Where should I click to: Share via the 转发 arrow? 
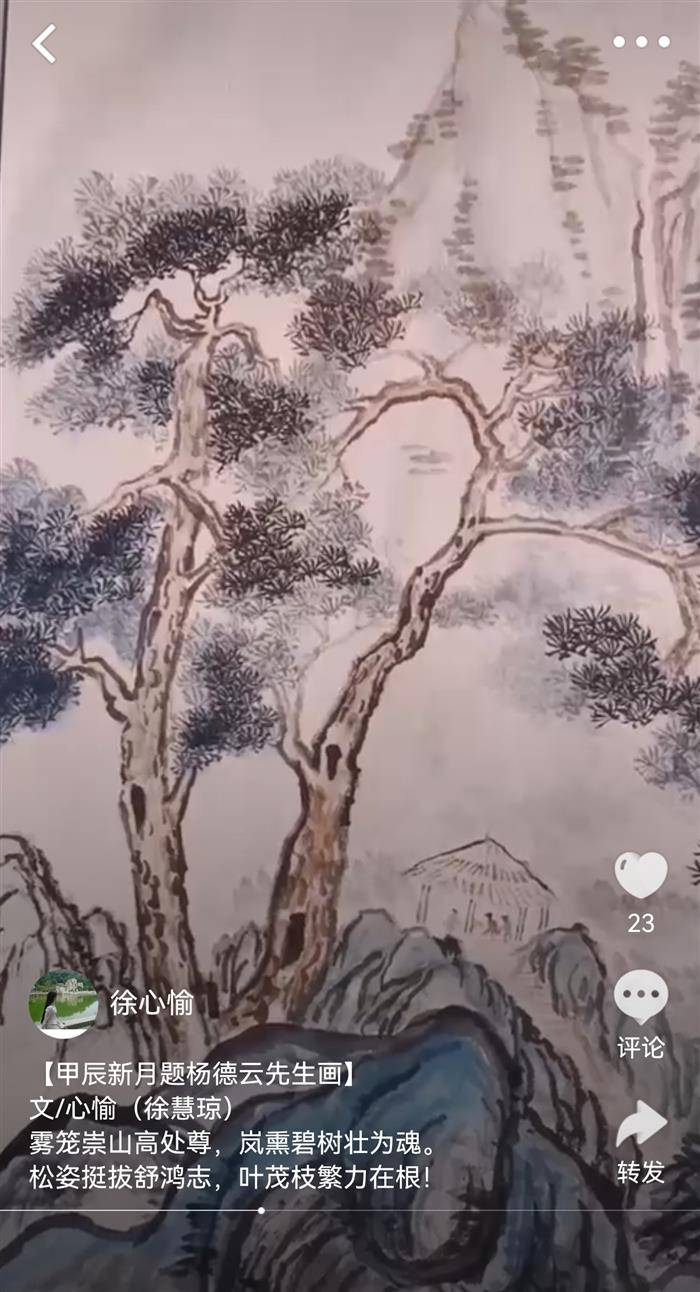pyautogui.click(x=640, y=1125)
